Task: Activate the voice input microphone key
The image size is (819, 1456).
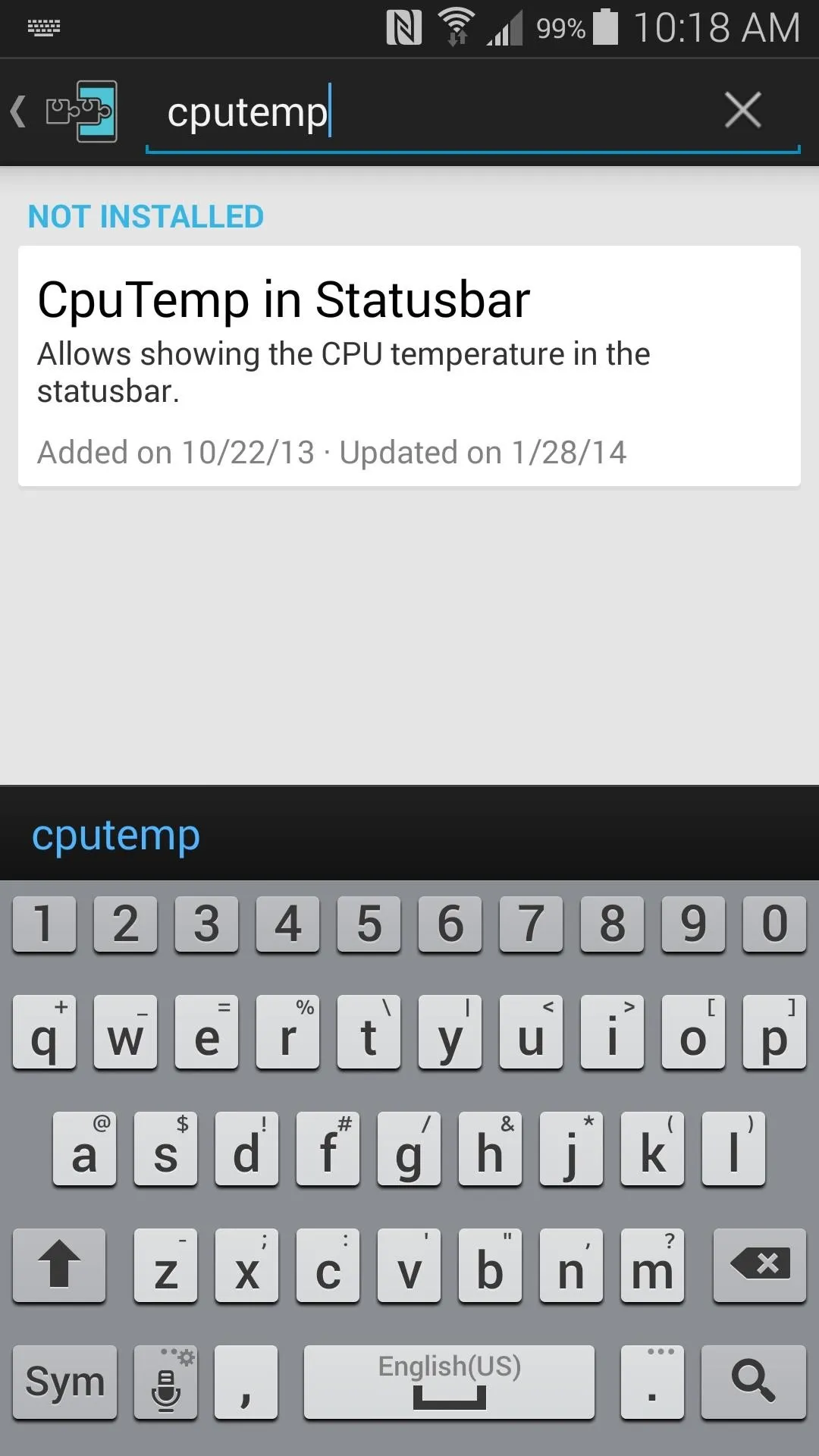Action: pyautogui.click(x=166, y=1381)
